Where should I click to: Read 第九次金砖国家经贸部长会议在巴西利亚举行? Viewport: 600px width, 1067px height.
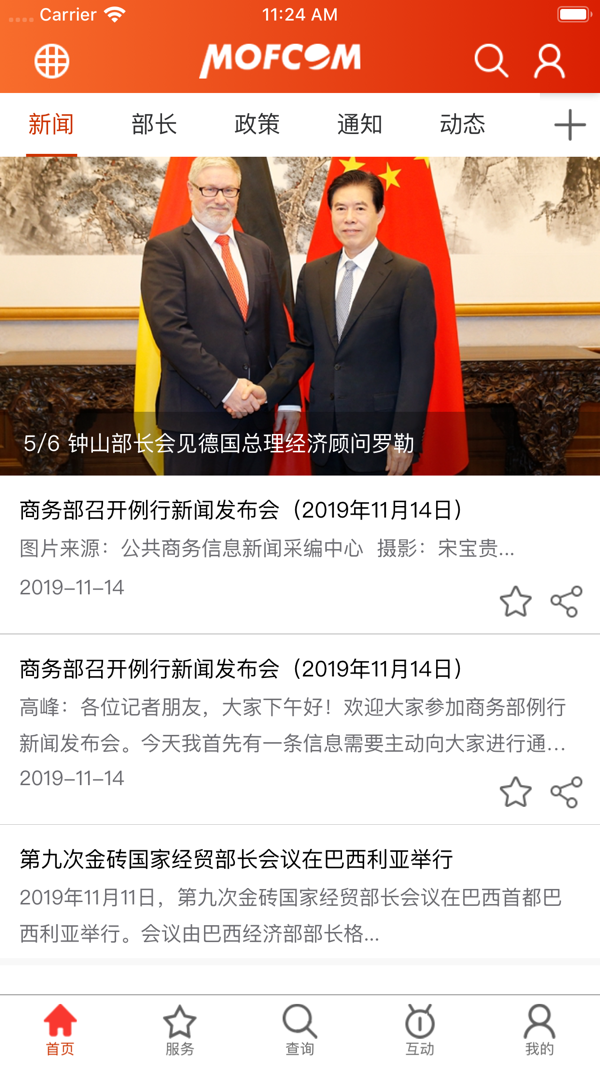pos(236,859)
